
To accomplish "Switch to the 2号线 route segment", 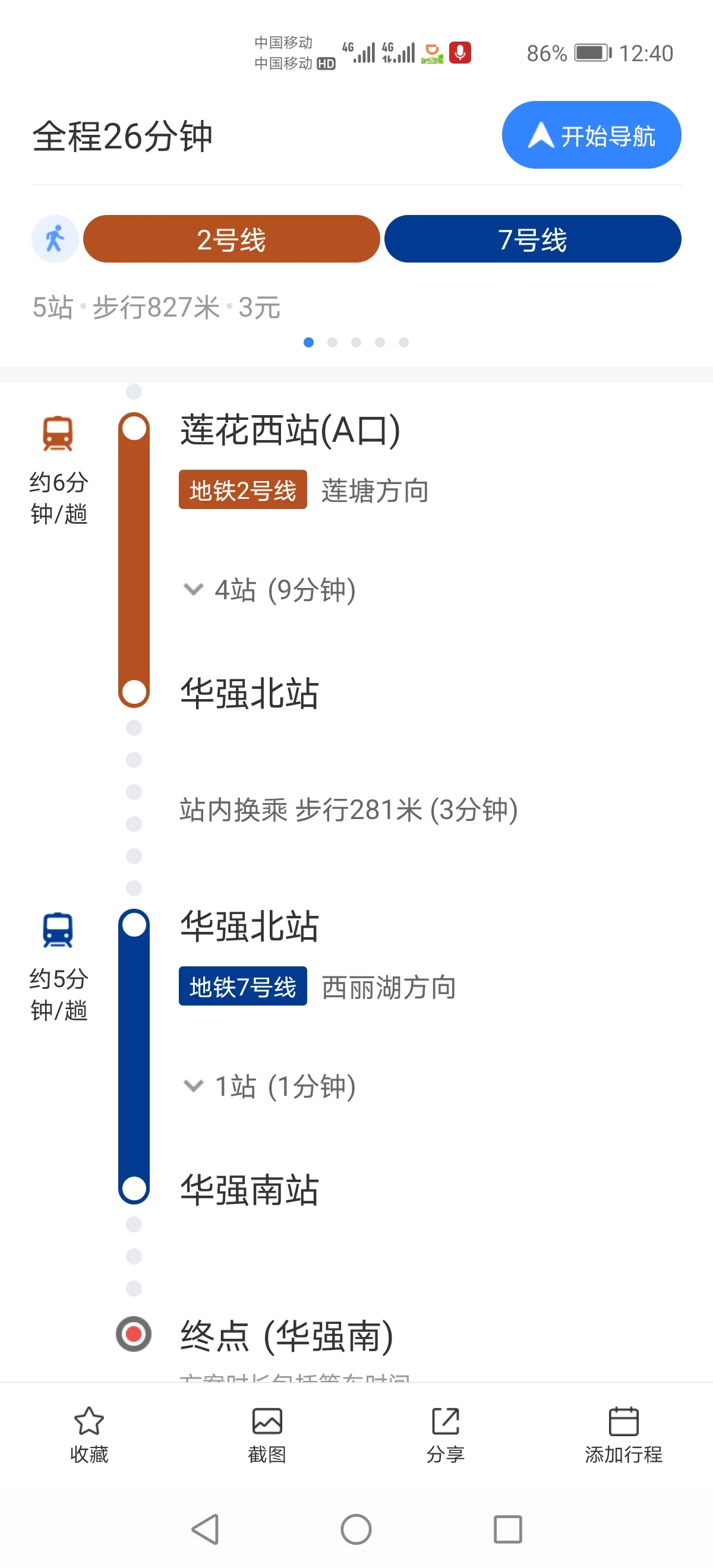I will point(231,239).
